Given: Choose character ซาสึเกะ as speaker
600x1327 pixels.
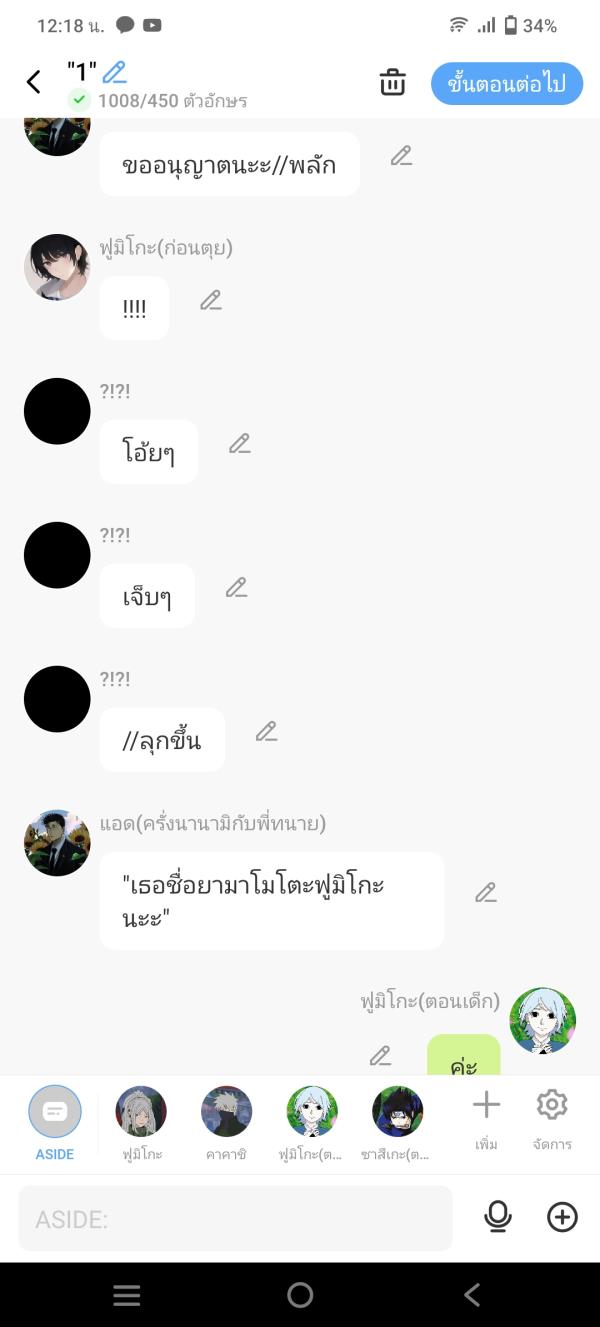Looking at the screenshot, I should pos(397,1123).
